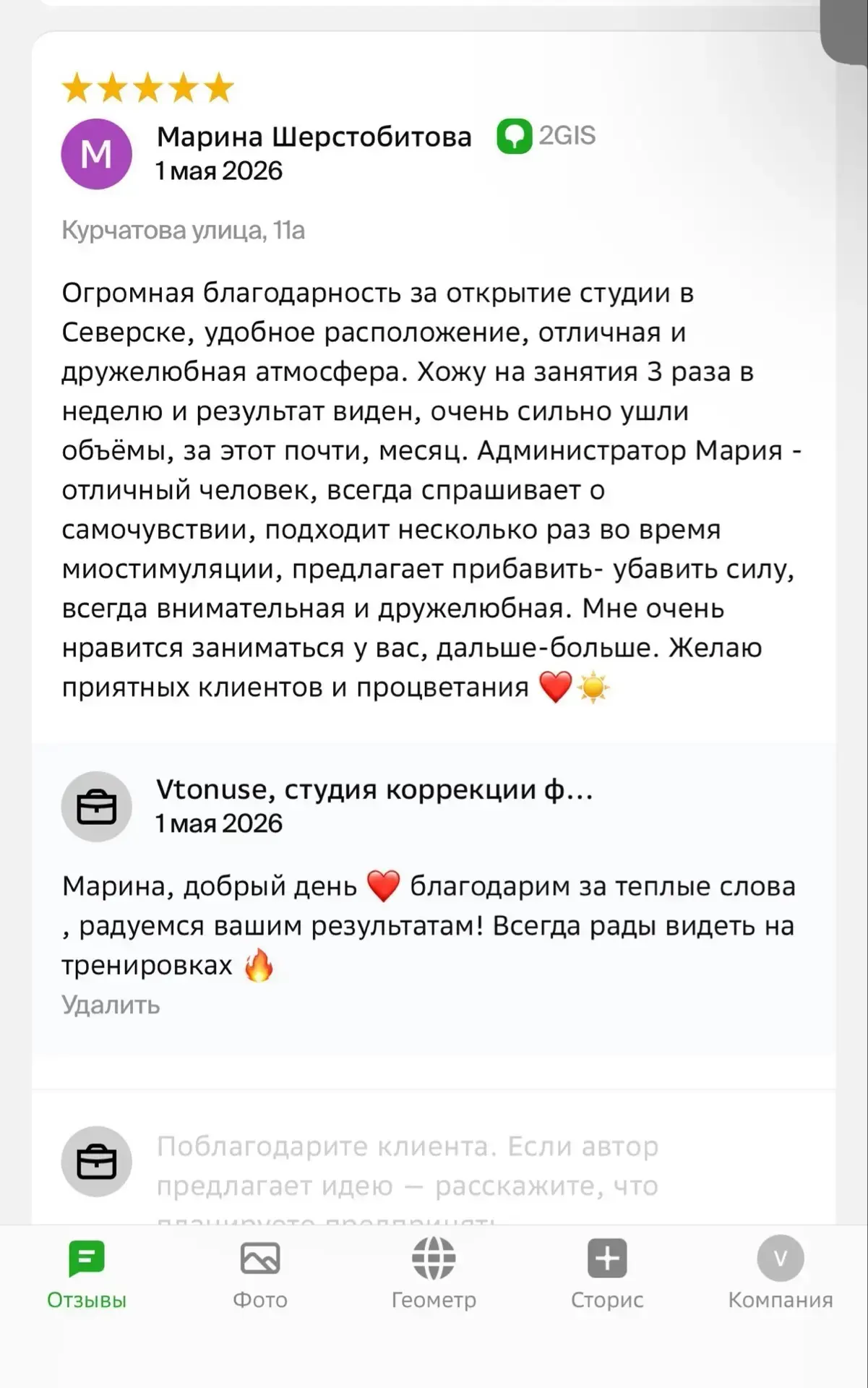
Task: Switch to the Отзывы tab
Action: 87,1274
